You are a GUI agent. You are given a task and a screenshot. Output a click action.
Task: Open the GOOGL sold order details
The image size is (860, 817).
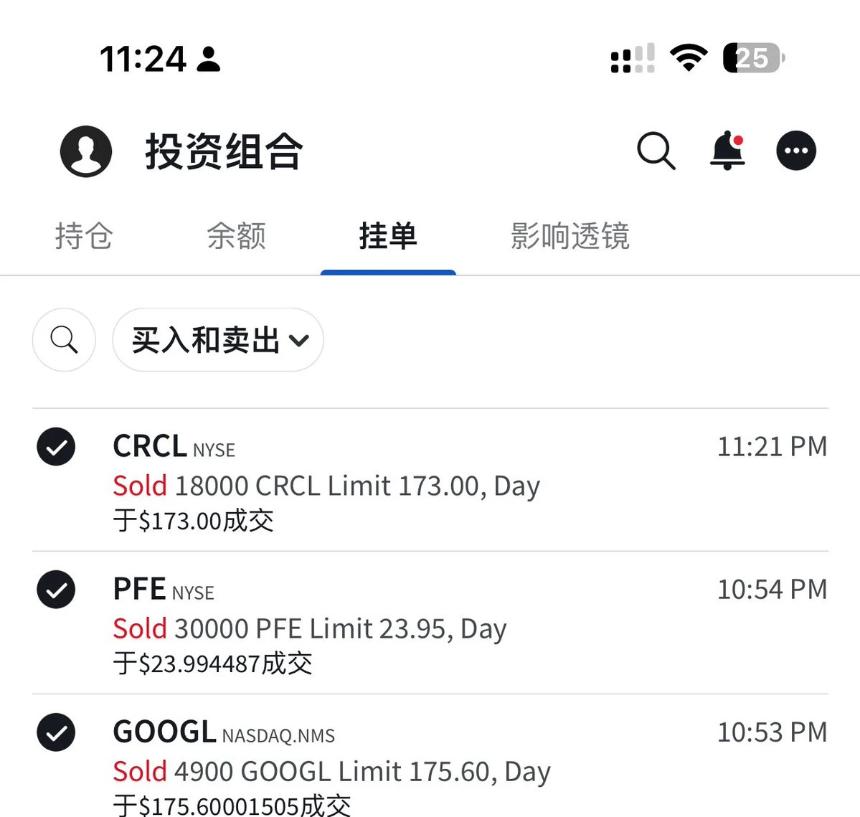[430, 766]
